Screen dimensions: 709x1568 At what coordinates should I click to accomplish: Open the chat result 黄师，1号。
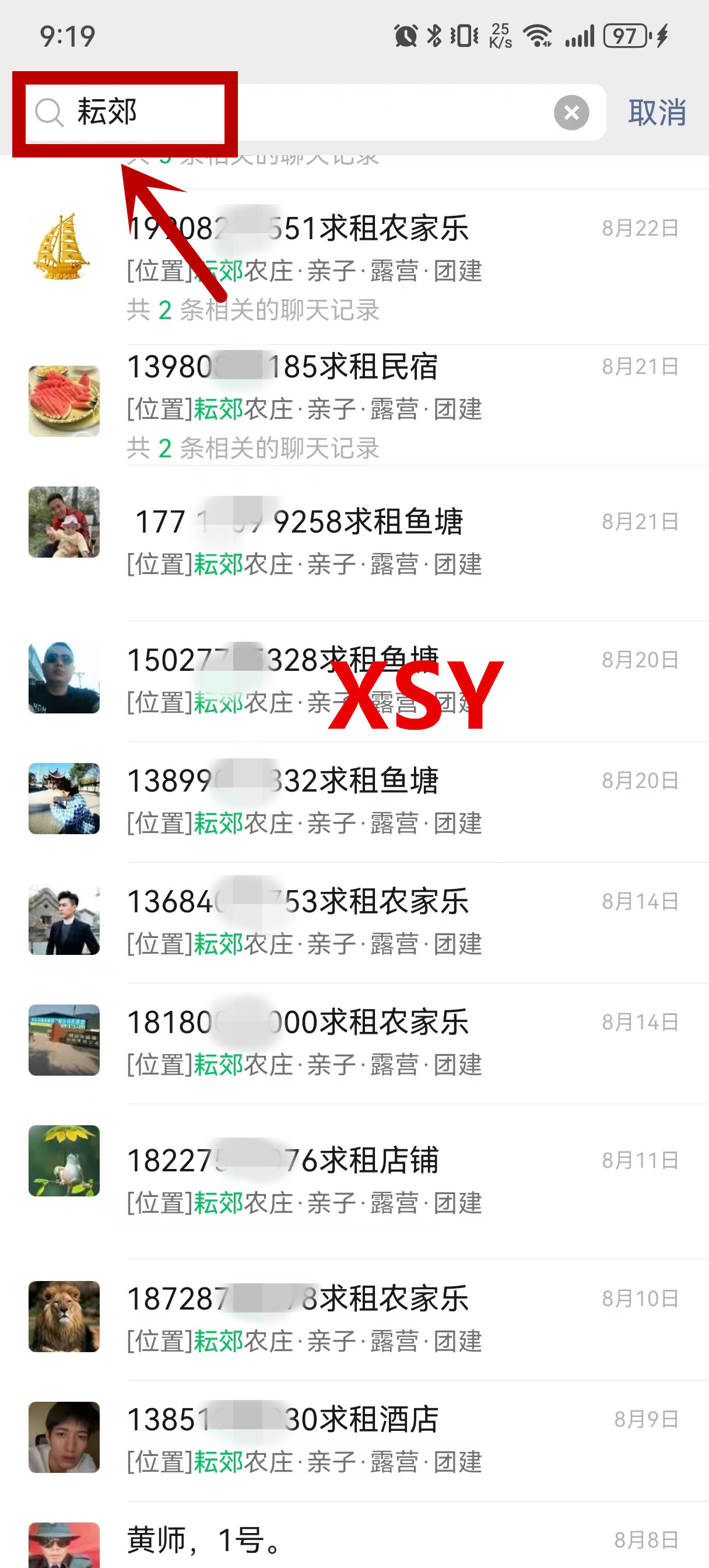coord(365,1540)
